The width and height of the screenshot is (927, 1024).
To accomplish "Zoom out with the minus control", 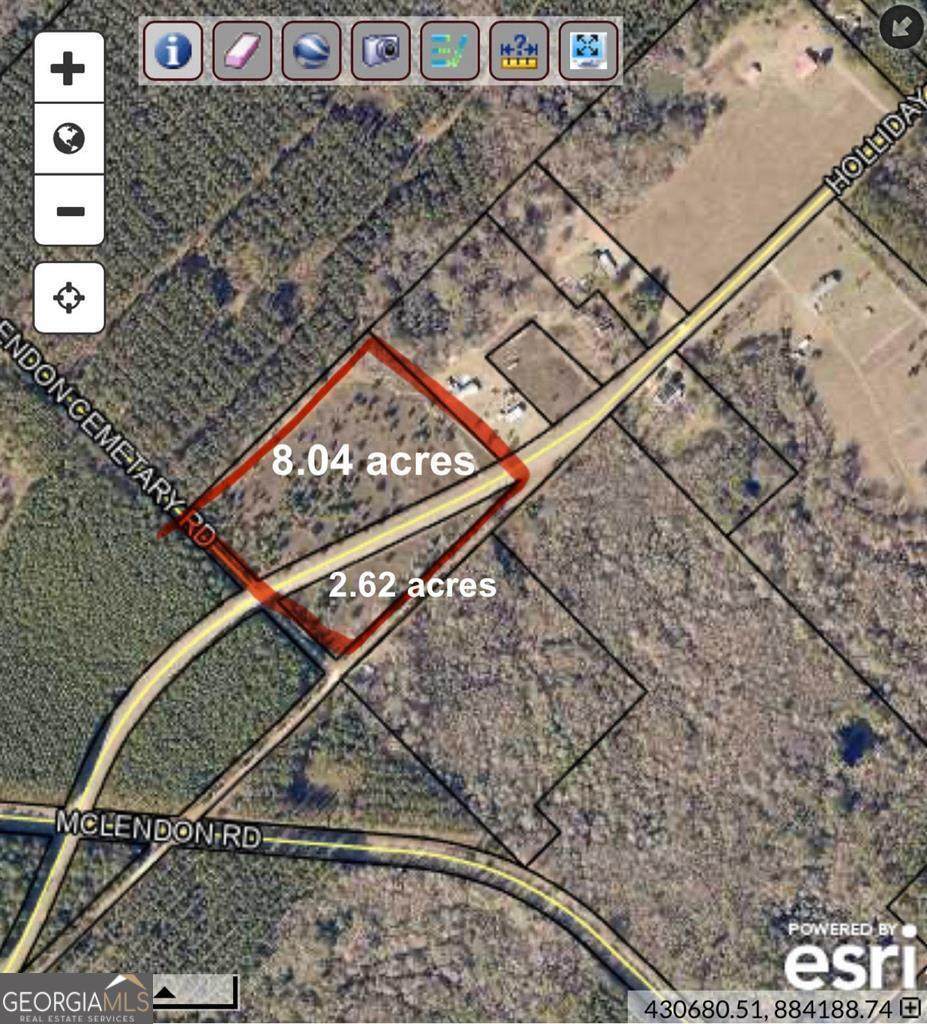I will [x=68, y=210].
